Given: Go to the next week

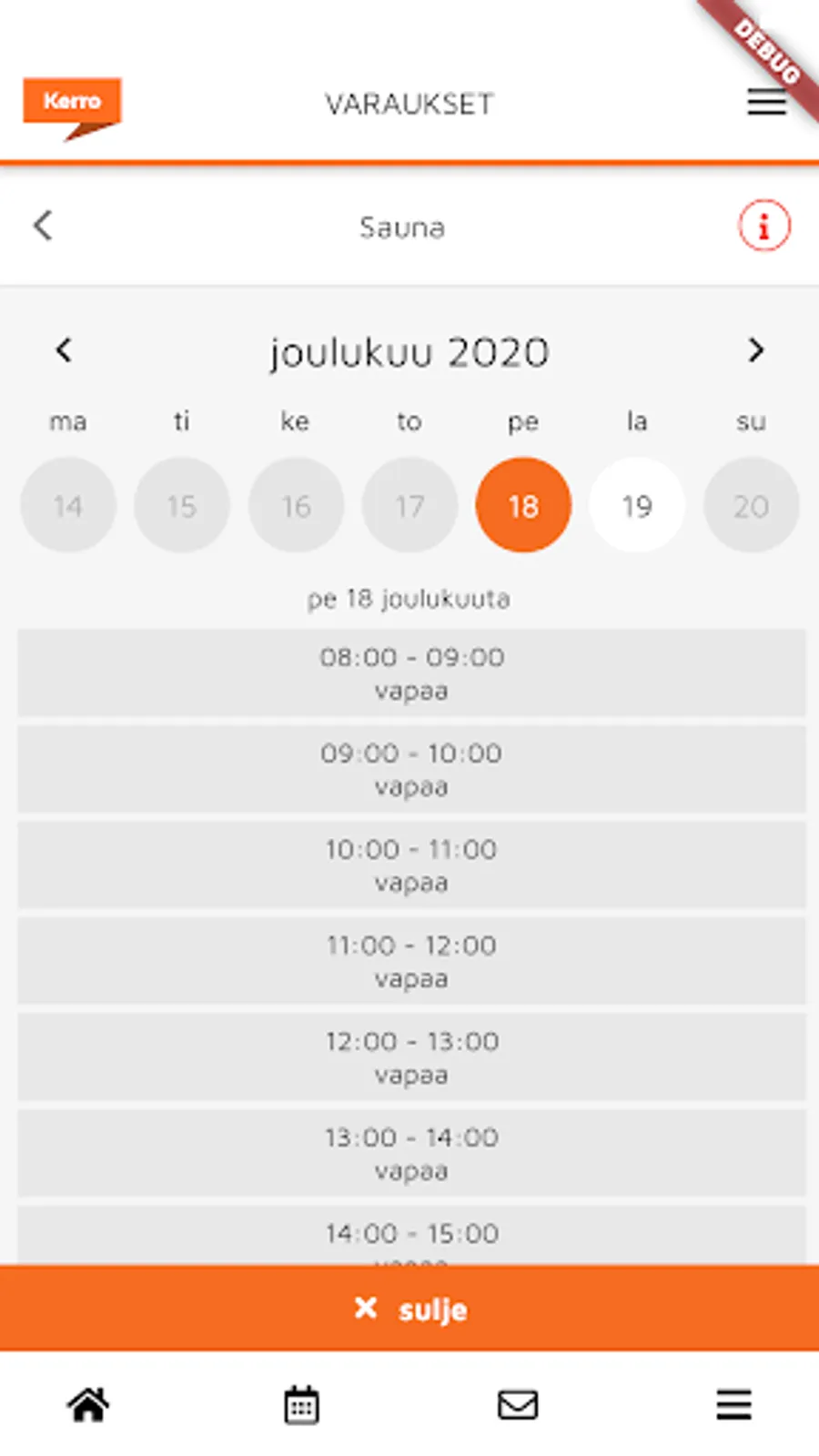Looking at the screenshot, I should (x=755, y=350).
